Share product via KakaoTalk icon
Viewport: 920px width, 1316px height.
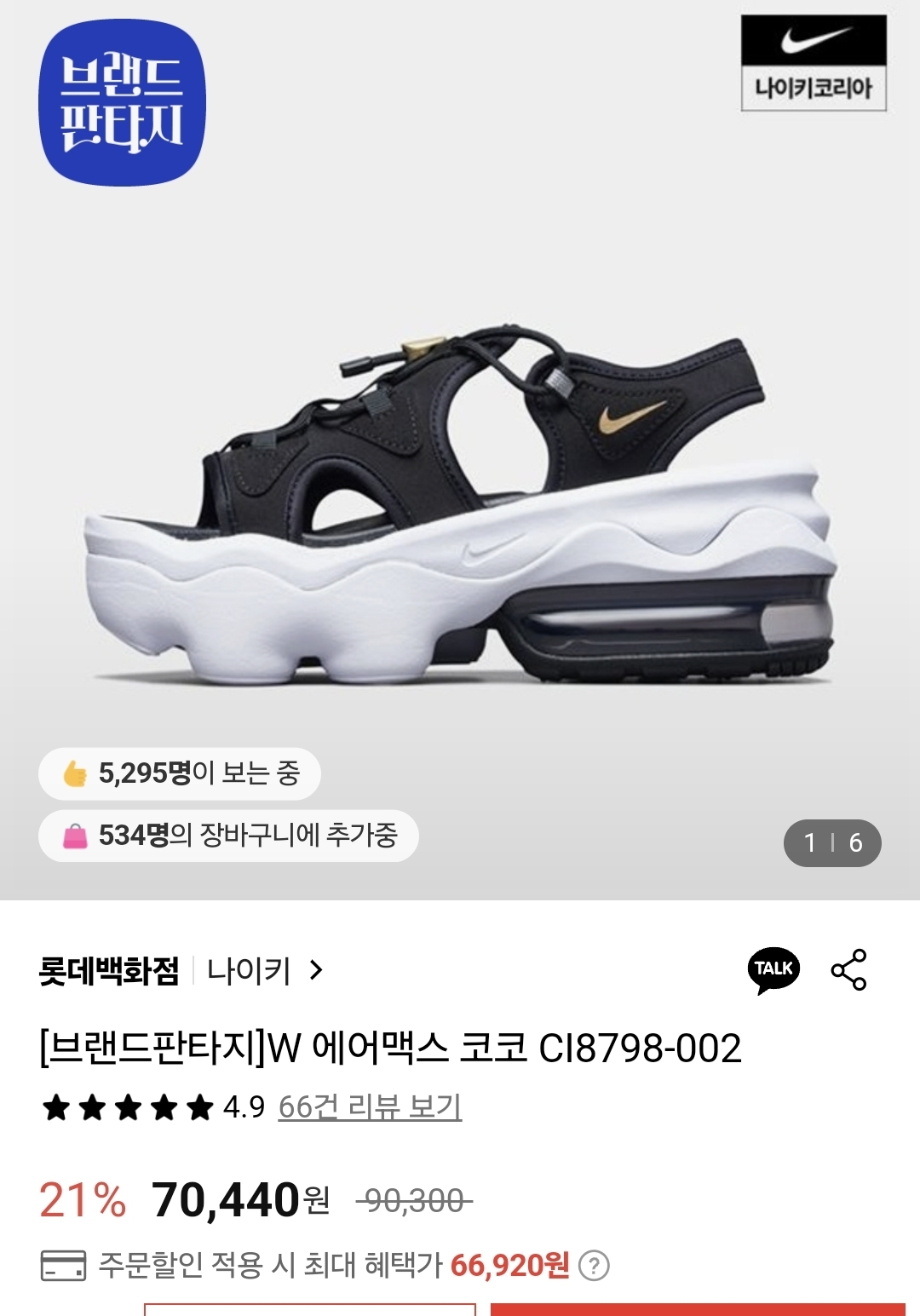point(773,969)
